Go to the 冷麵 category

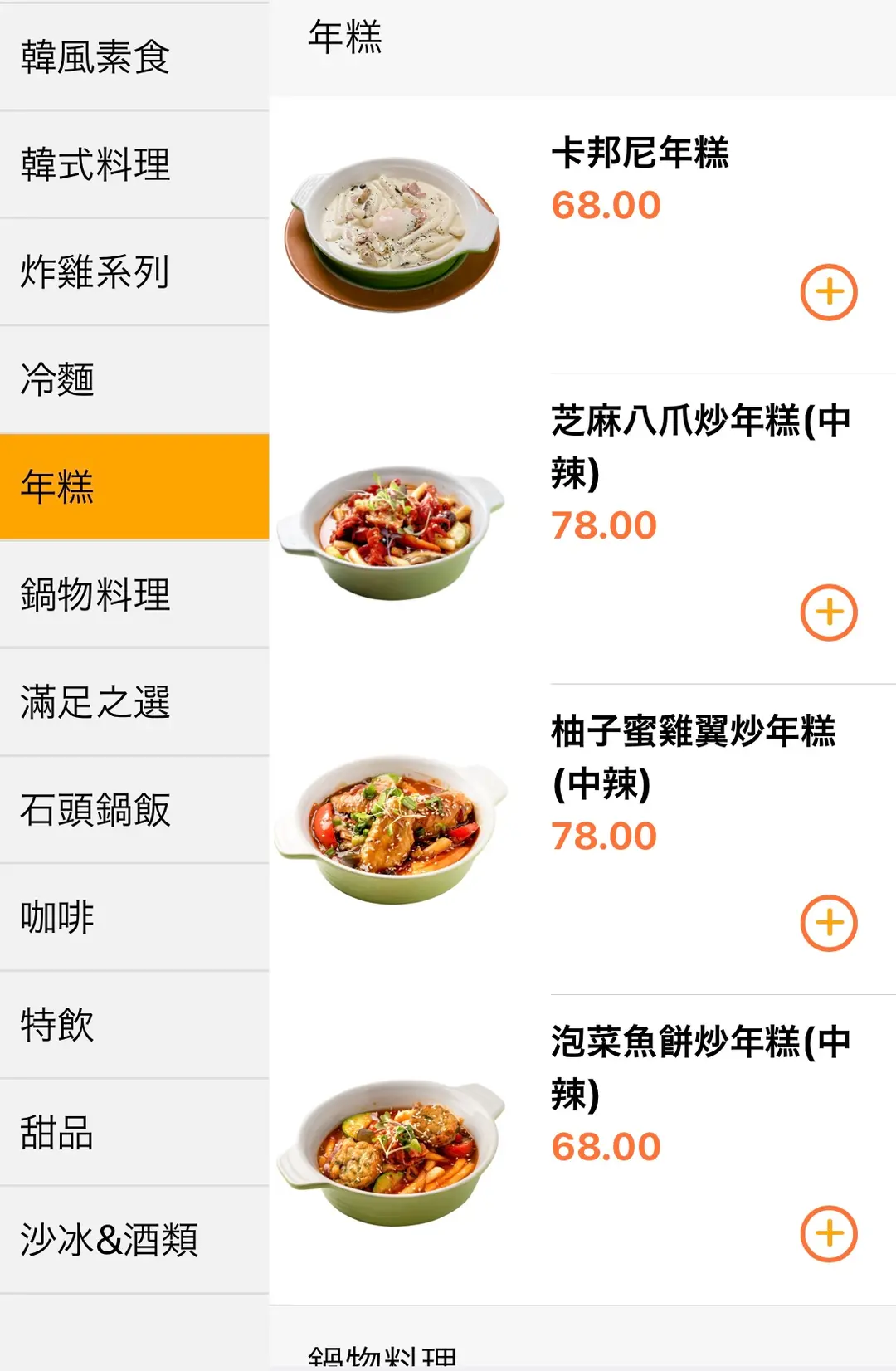(x=134, y=379)
